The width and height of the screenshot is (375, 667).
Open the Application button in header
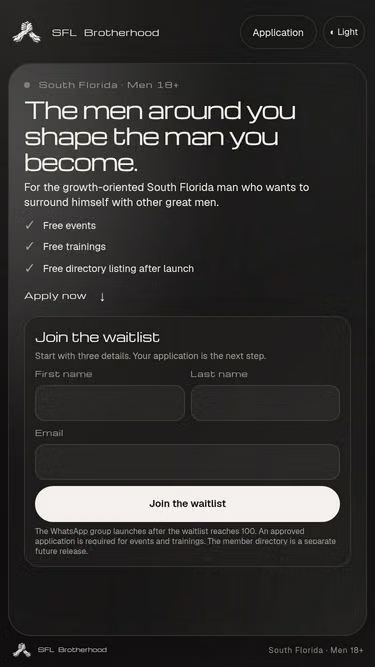pyautogui.click(x=278, y=32)
